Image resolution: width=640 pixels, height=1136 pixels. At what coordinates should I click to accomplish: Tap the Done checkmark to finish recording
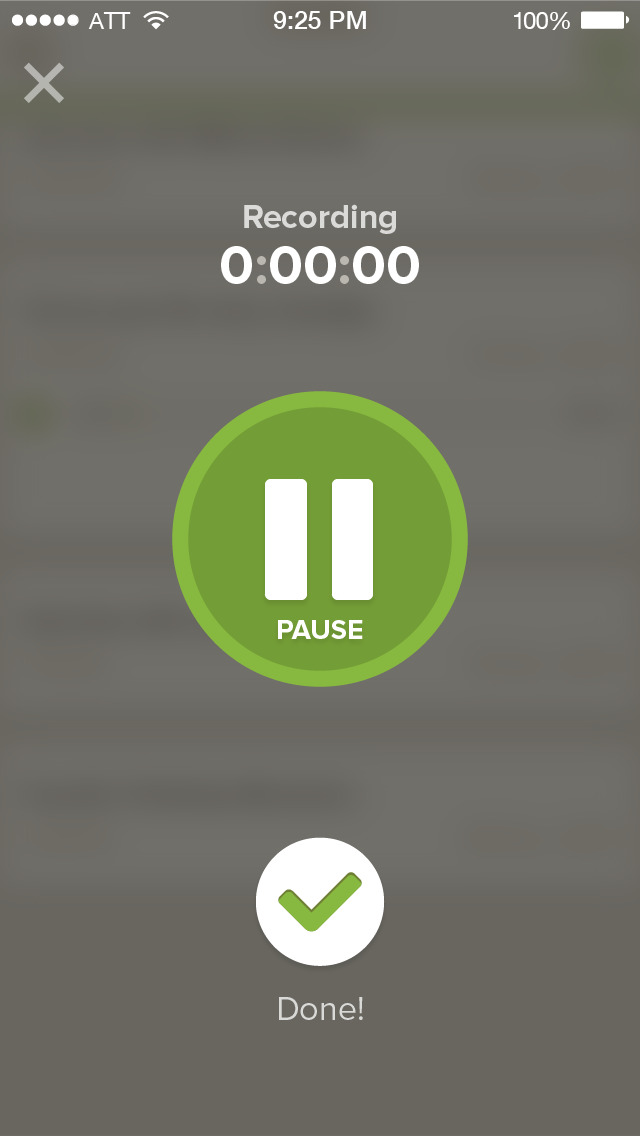point(320,902)
